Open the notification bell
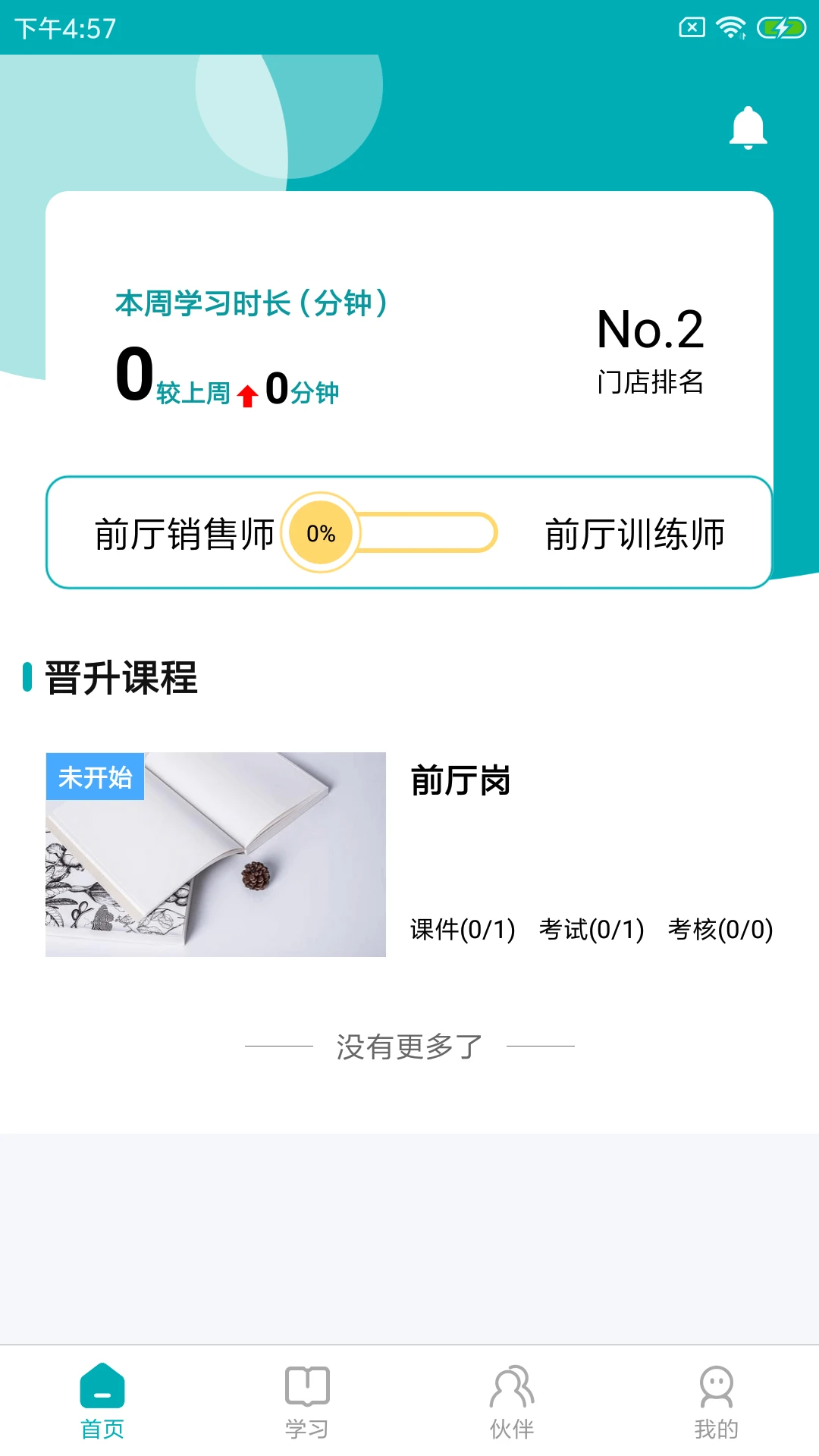This screenshot has height=1456, width=819. coord(747,127)
